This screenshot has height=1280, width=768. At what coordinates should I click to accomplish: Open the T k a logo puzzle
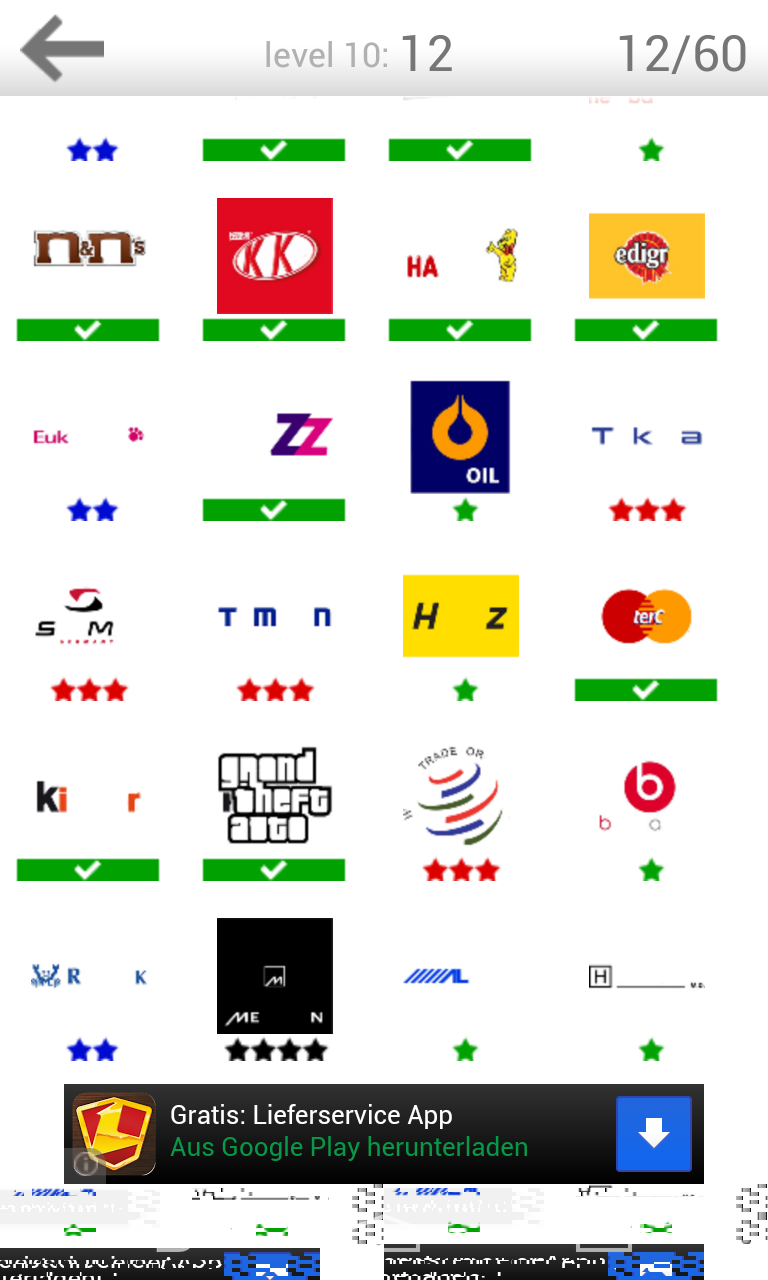[x=646, y=436]
